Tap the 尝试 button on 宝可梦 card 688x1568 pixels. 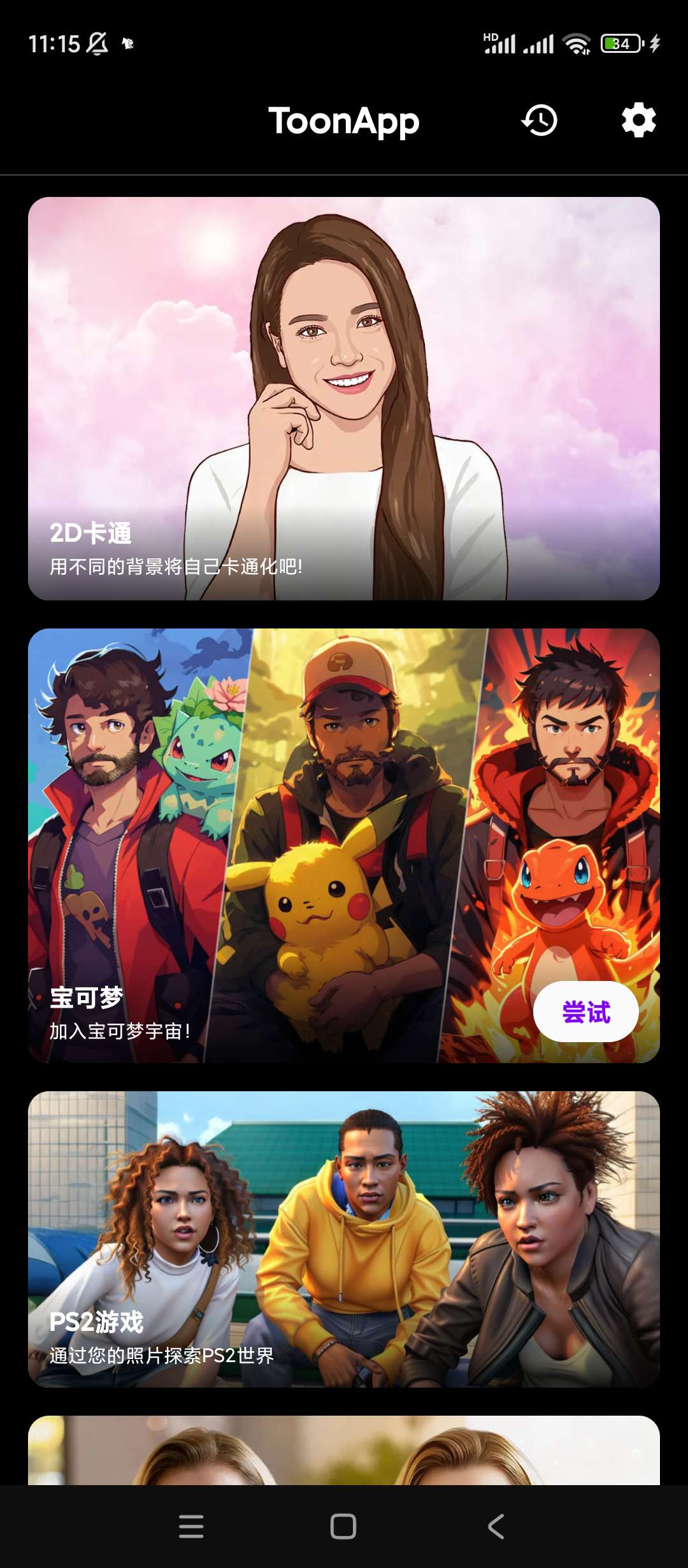[585, 1012]
